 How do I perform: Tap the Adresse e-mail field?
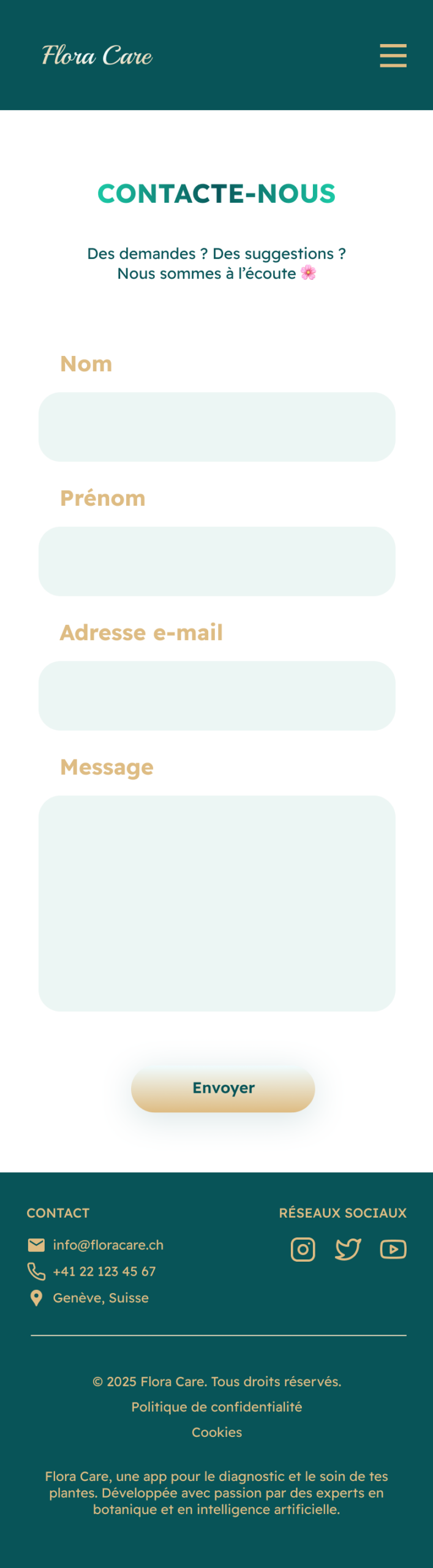click(x=217, y=695)
